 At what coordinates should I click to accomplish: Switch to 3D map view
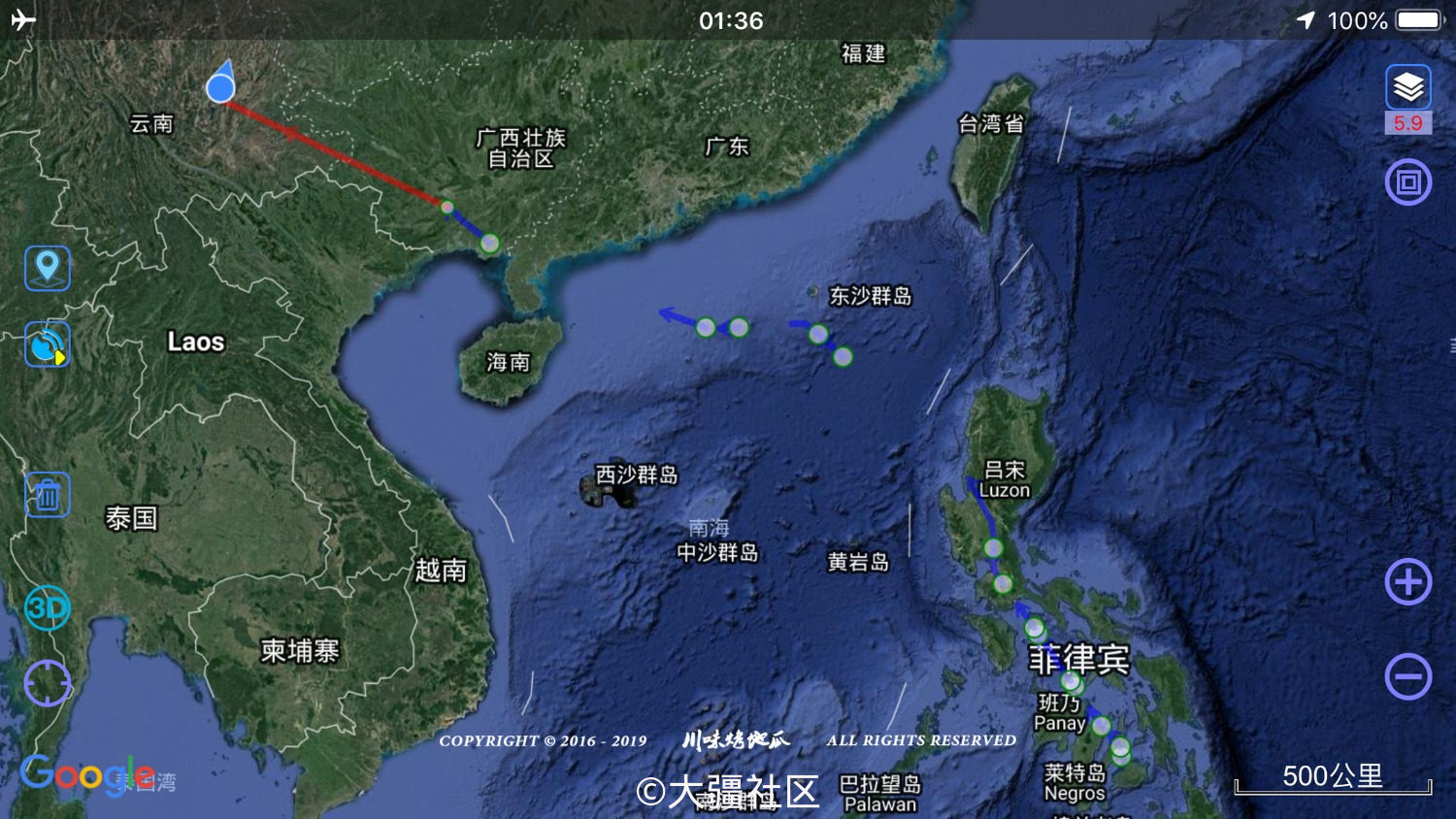47,608
